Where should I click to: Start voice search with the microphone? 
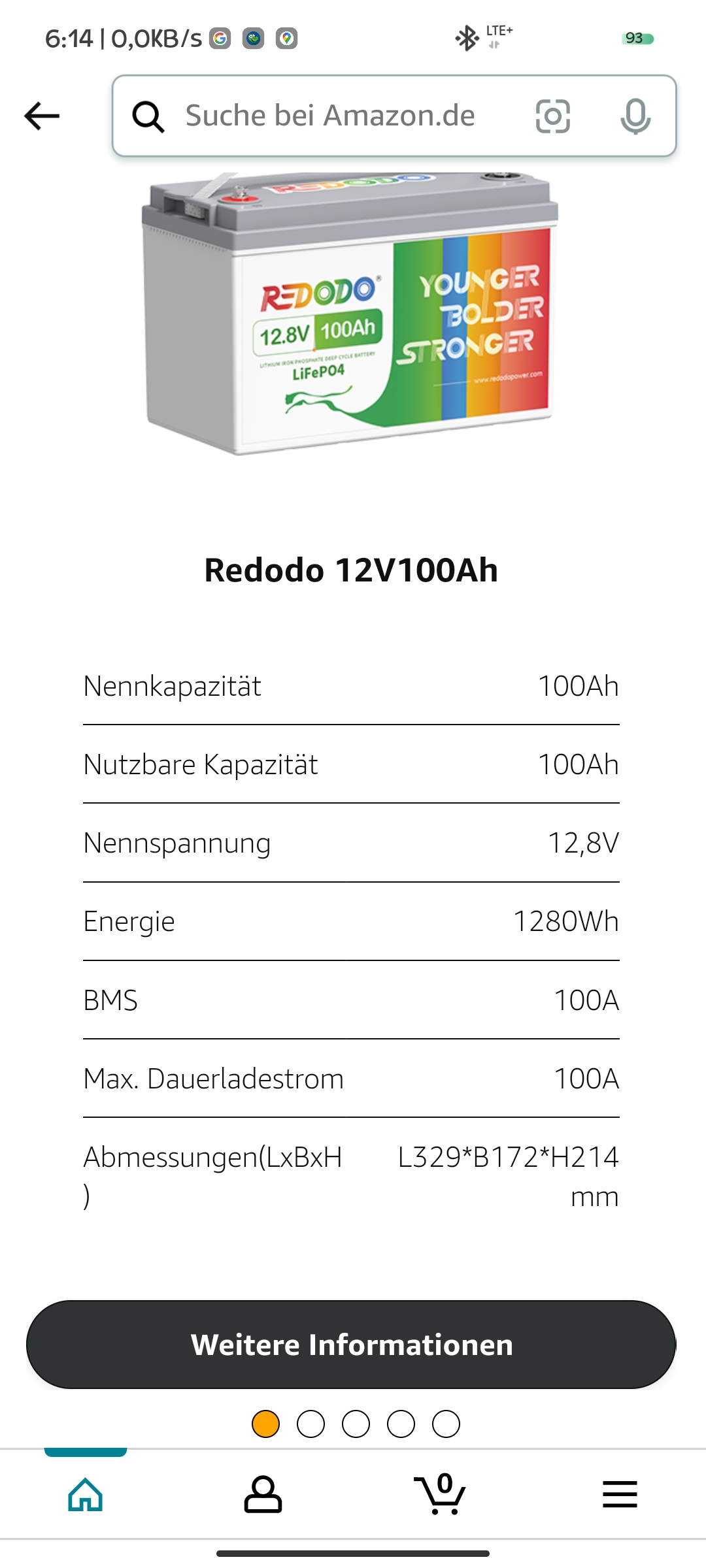[x=635, y=116]
